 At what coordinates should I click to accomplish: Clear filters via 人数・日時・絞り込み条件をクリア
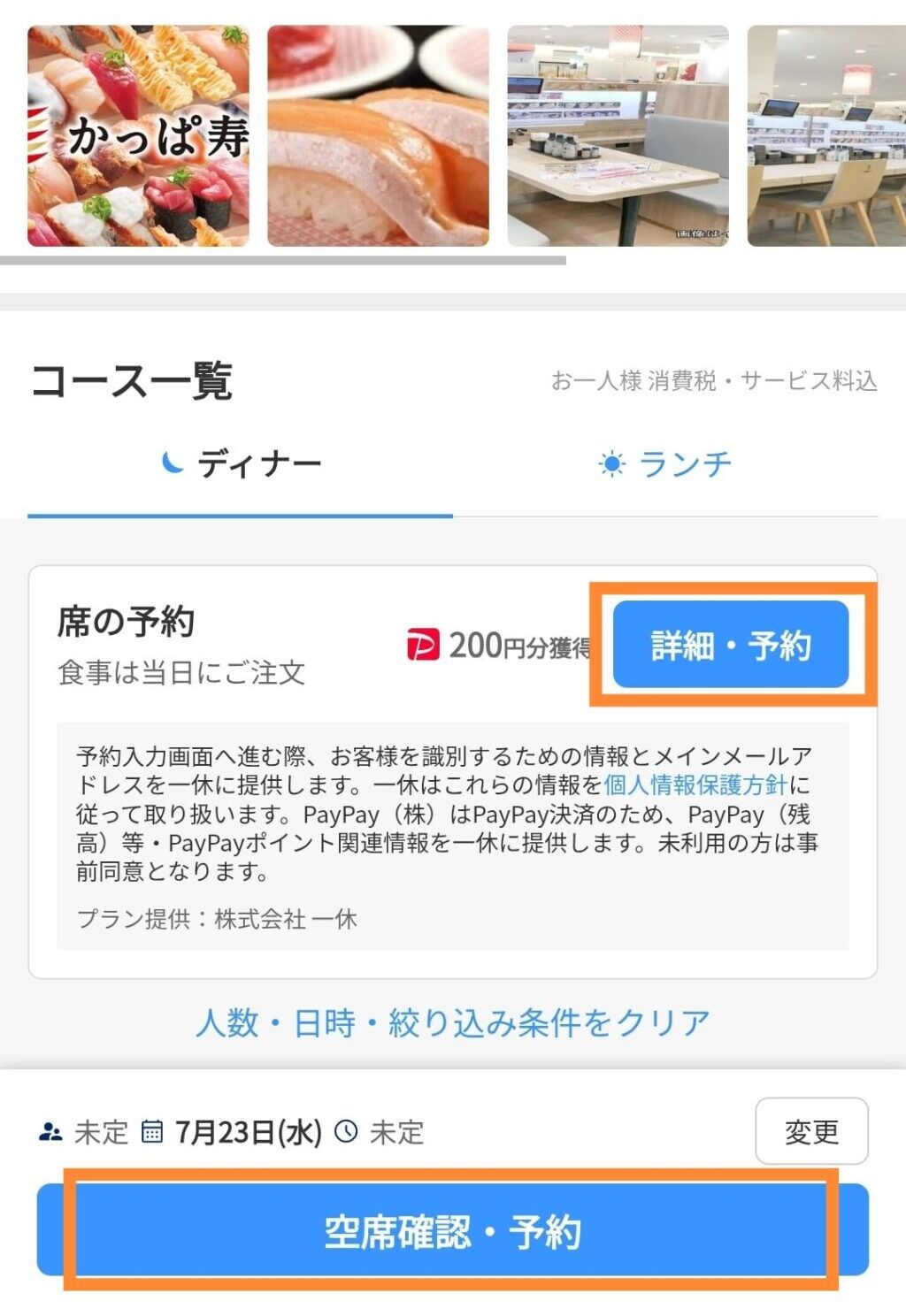click(453, 1022)
